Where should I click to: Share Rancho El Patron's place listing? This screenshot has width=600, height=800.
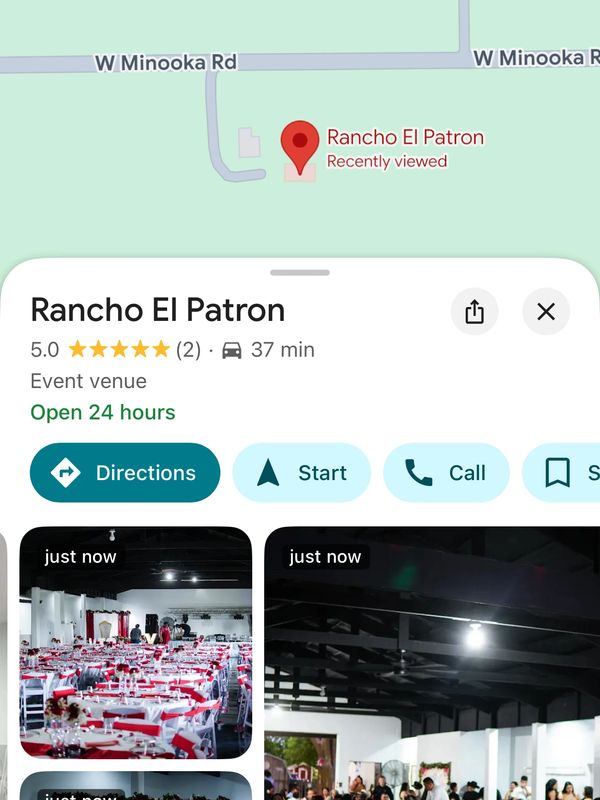[x=475, y=312]
